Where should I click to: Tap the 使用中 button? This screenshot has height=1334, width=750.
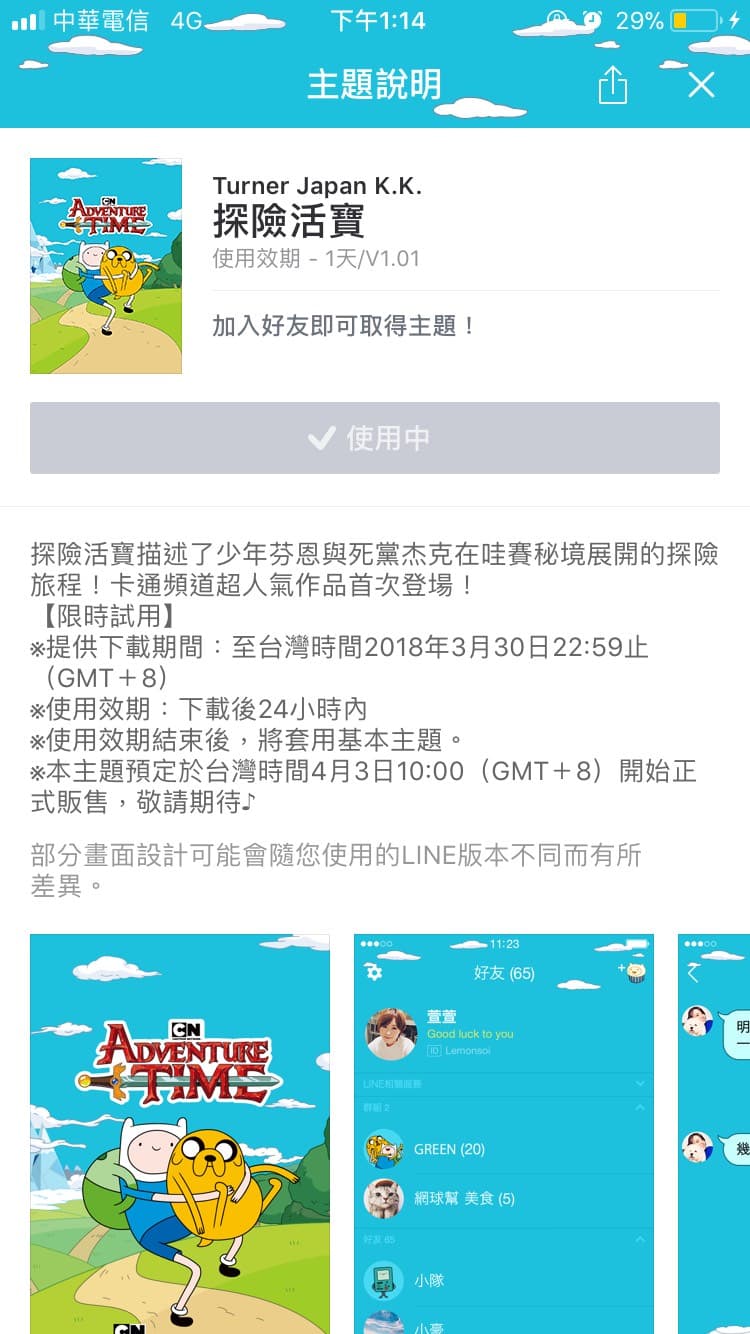[x=375, y=438]
